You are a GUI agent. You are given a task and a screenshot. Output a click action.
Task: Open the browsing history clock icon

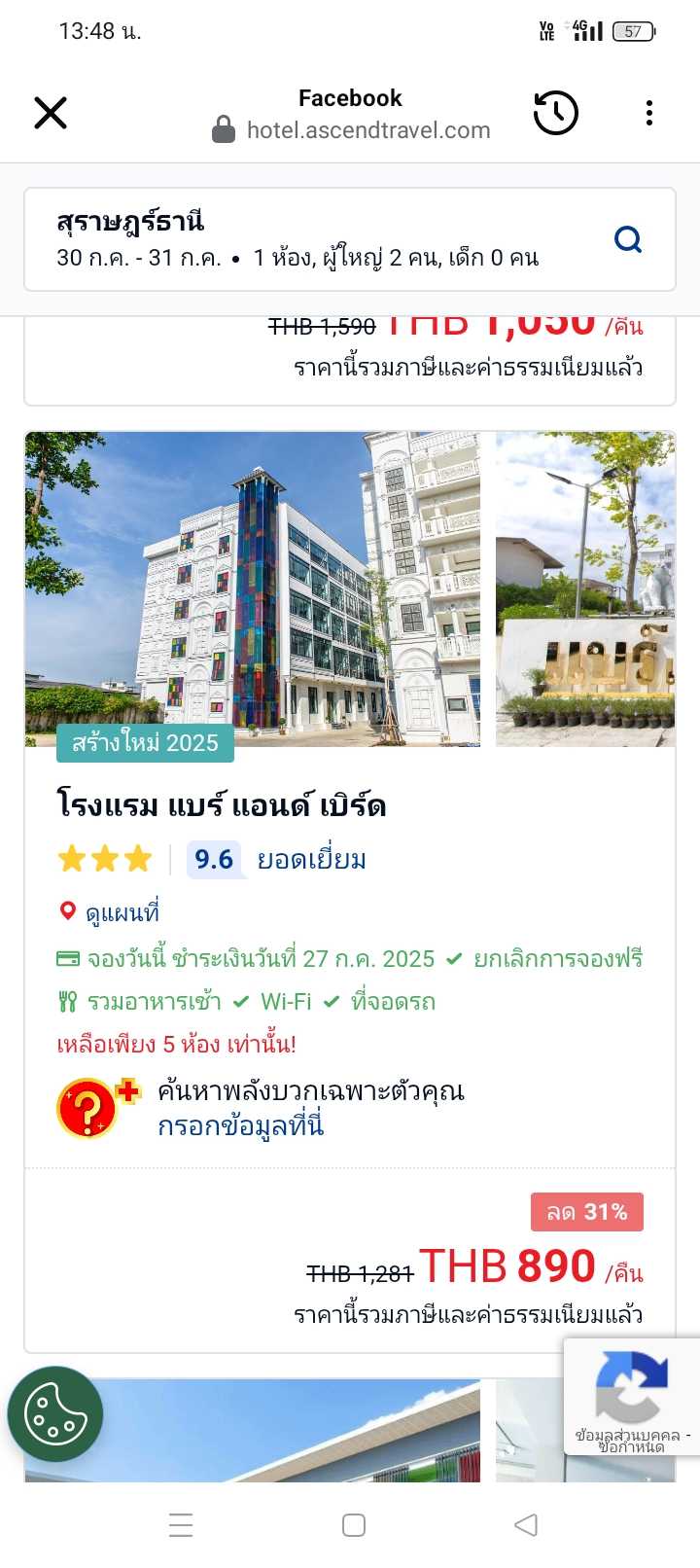coord(556,113)
